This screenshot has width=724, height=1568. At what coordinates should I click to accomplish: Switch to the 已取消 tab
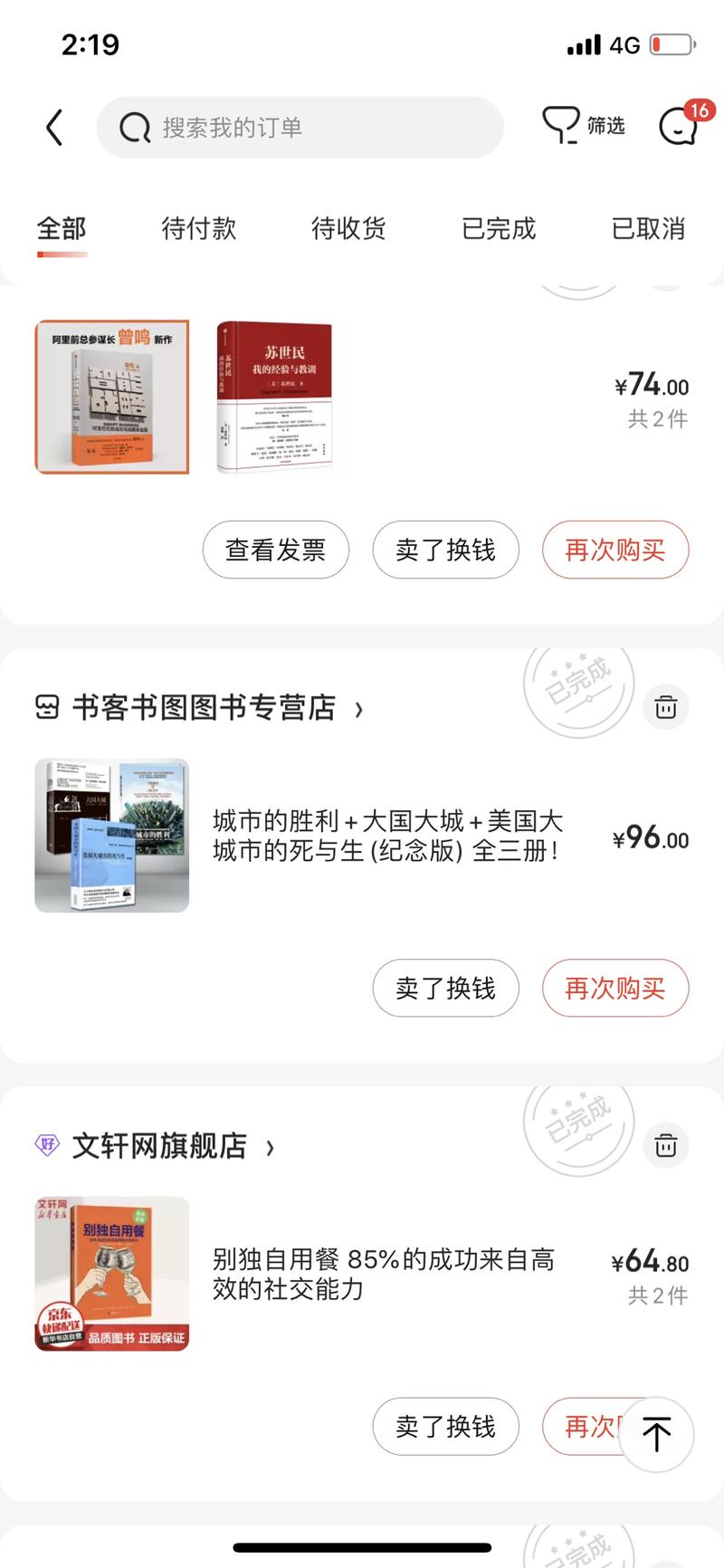point(646,229)
